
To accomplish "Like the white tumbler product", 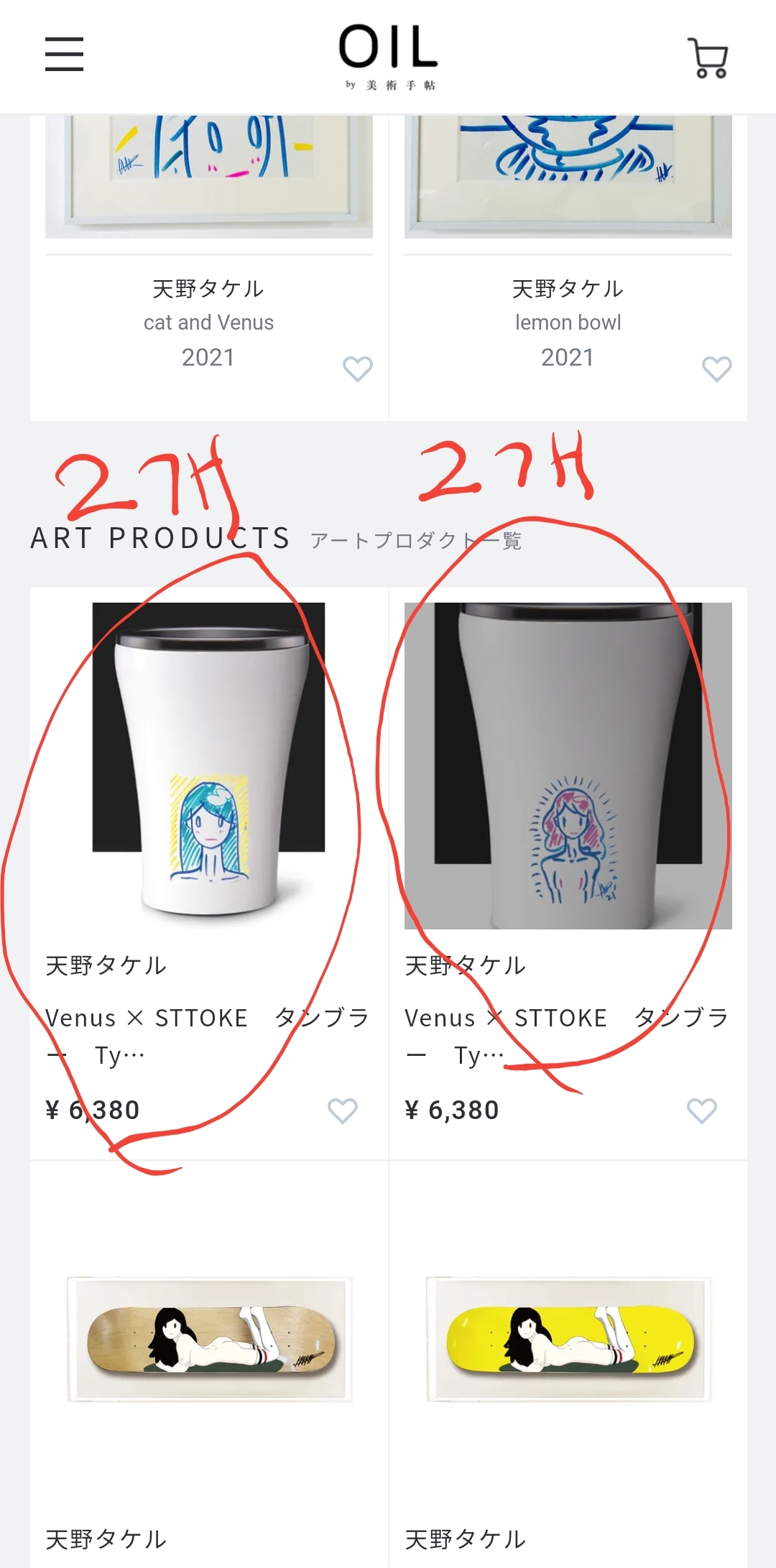I will [342, 1110].
